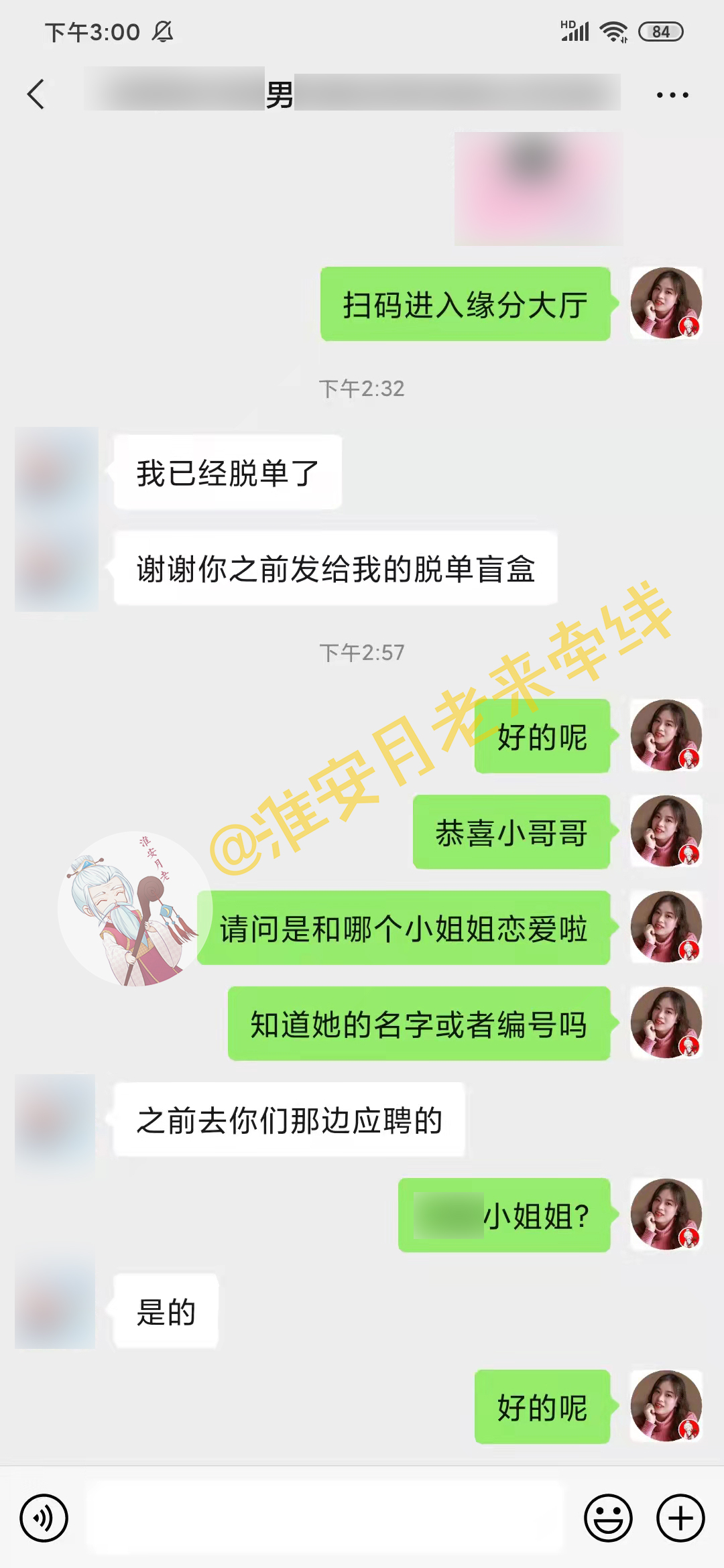
Task: Open the three-dot chat options menu
Action: (x=672, y=95)
